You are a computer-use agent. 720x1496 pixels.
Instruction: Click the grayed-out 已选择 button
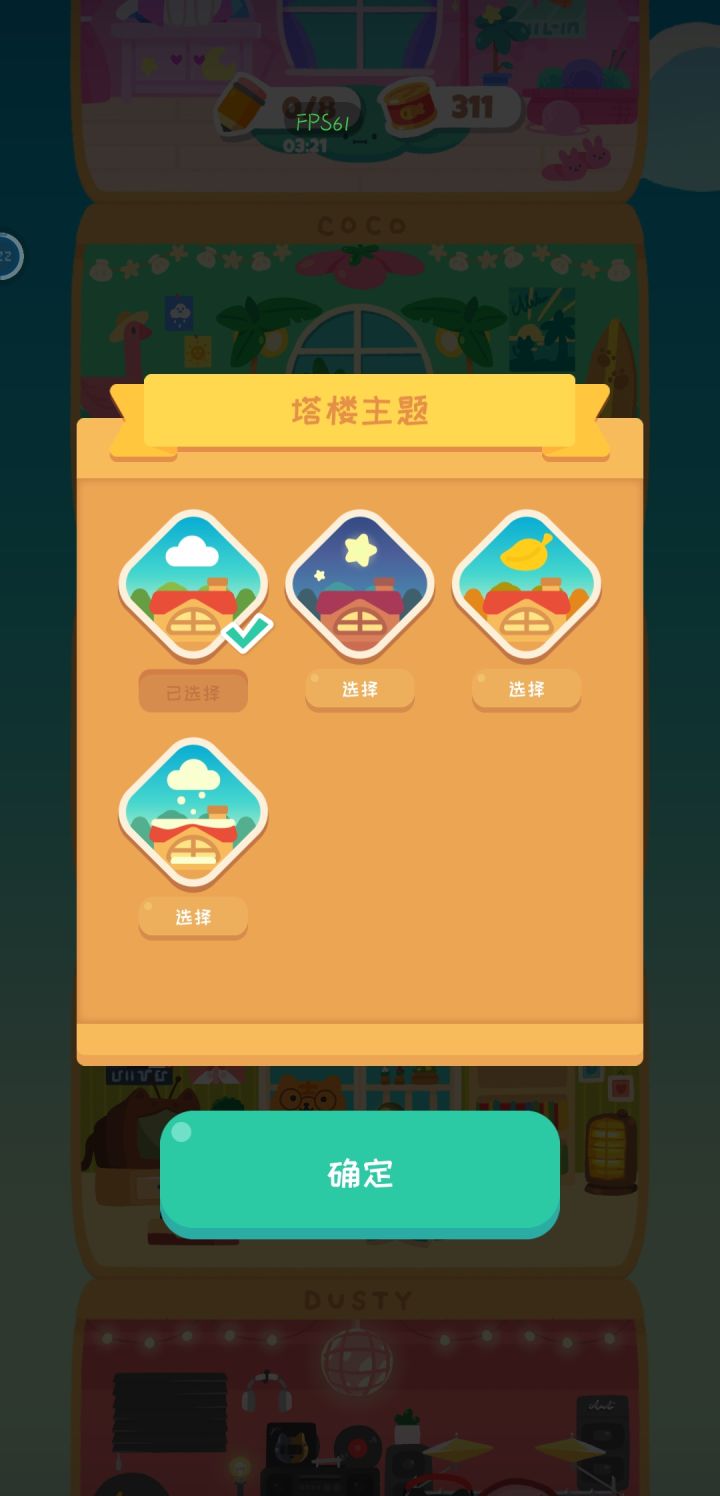(x=193, y=691)
